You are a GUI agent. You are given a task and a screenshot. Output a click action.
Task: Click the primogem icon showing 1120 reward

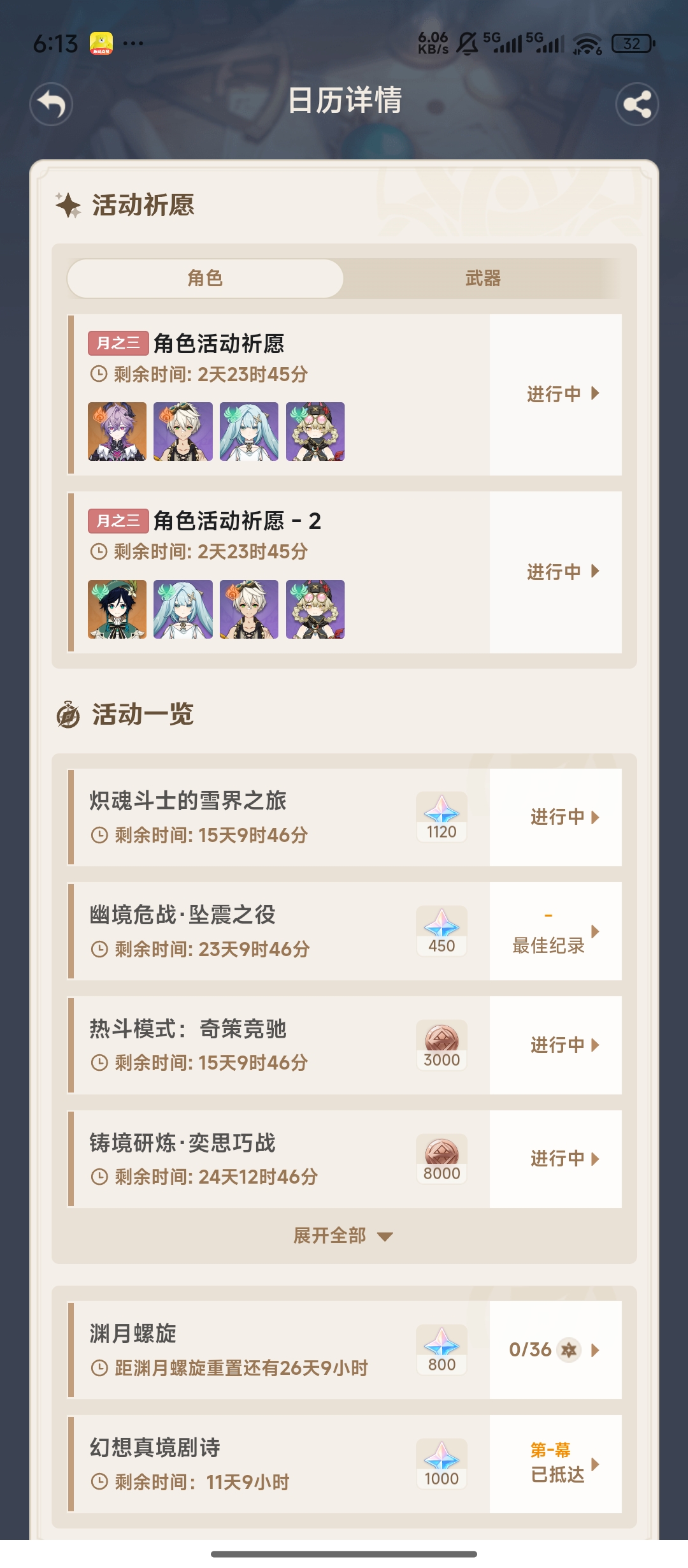coord(442,816)
